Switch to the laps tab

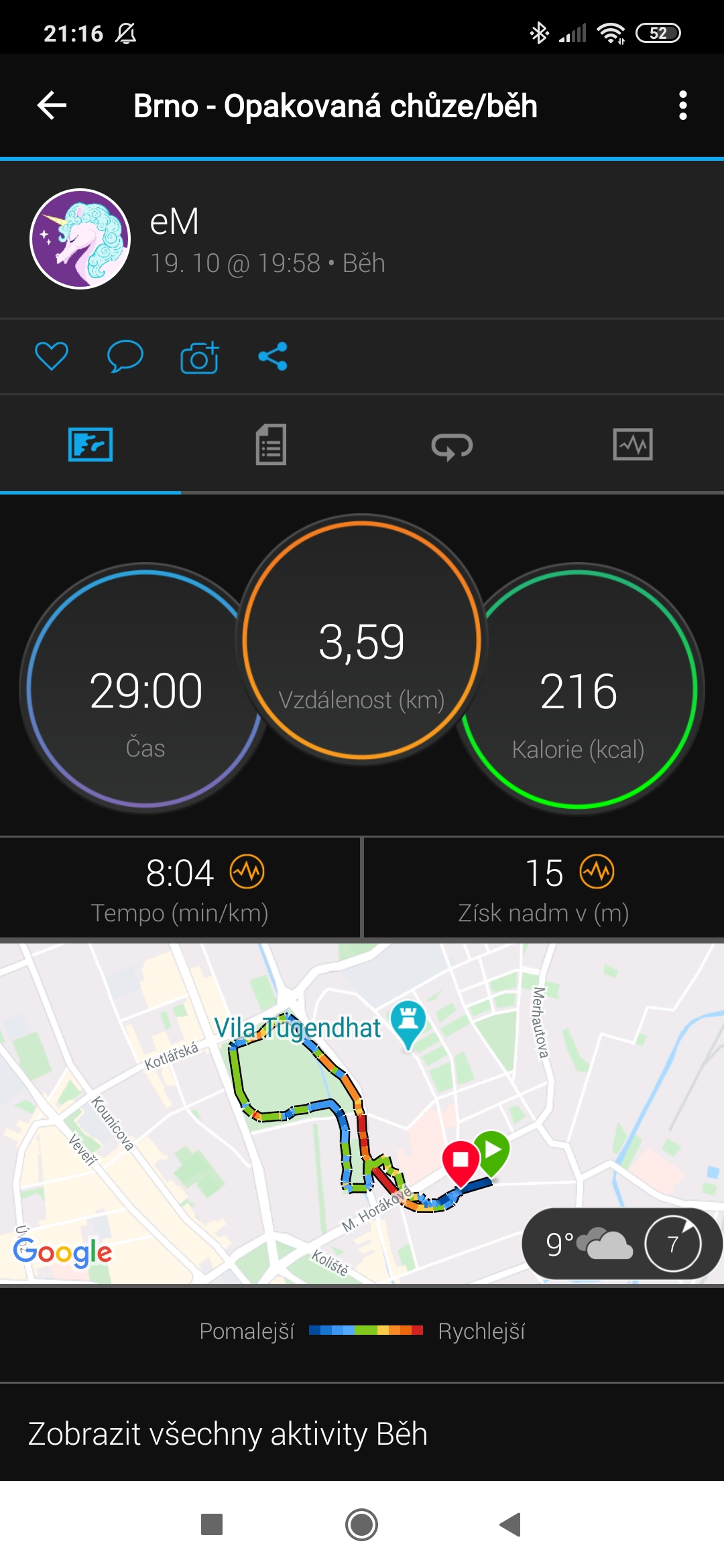pyautogui.click(x=452, y=444)
